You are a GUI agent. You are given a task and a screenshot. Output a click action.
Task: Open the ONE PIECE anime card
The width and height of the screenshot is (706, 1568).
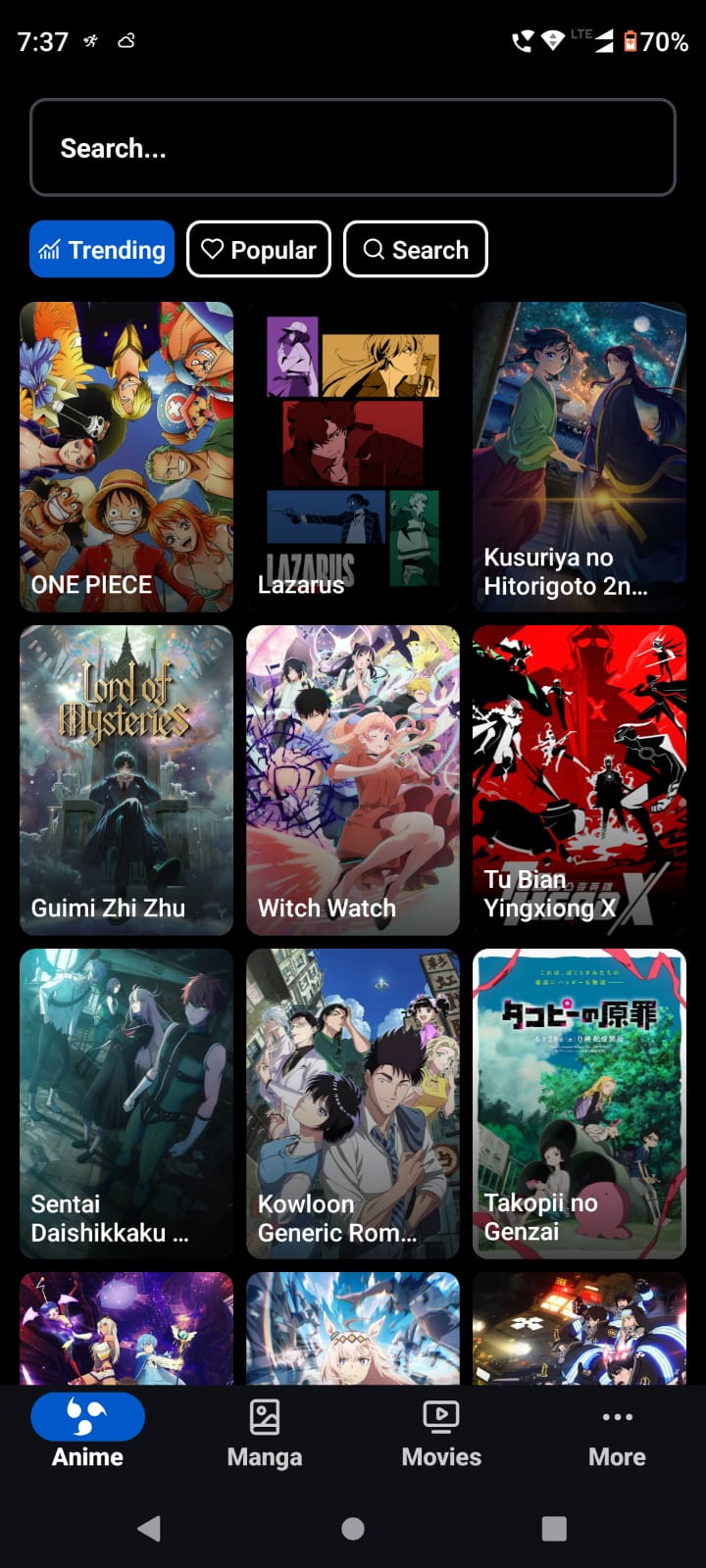tap(126, 457)
